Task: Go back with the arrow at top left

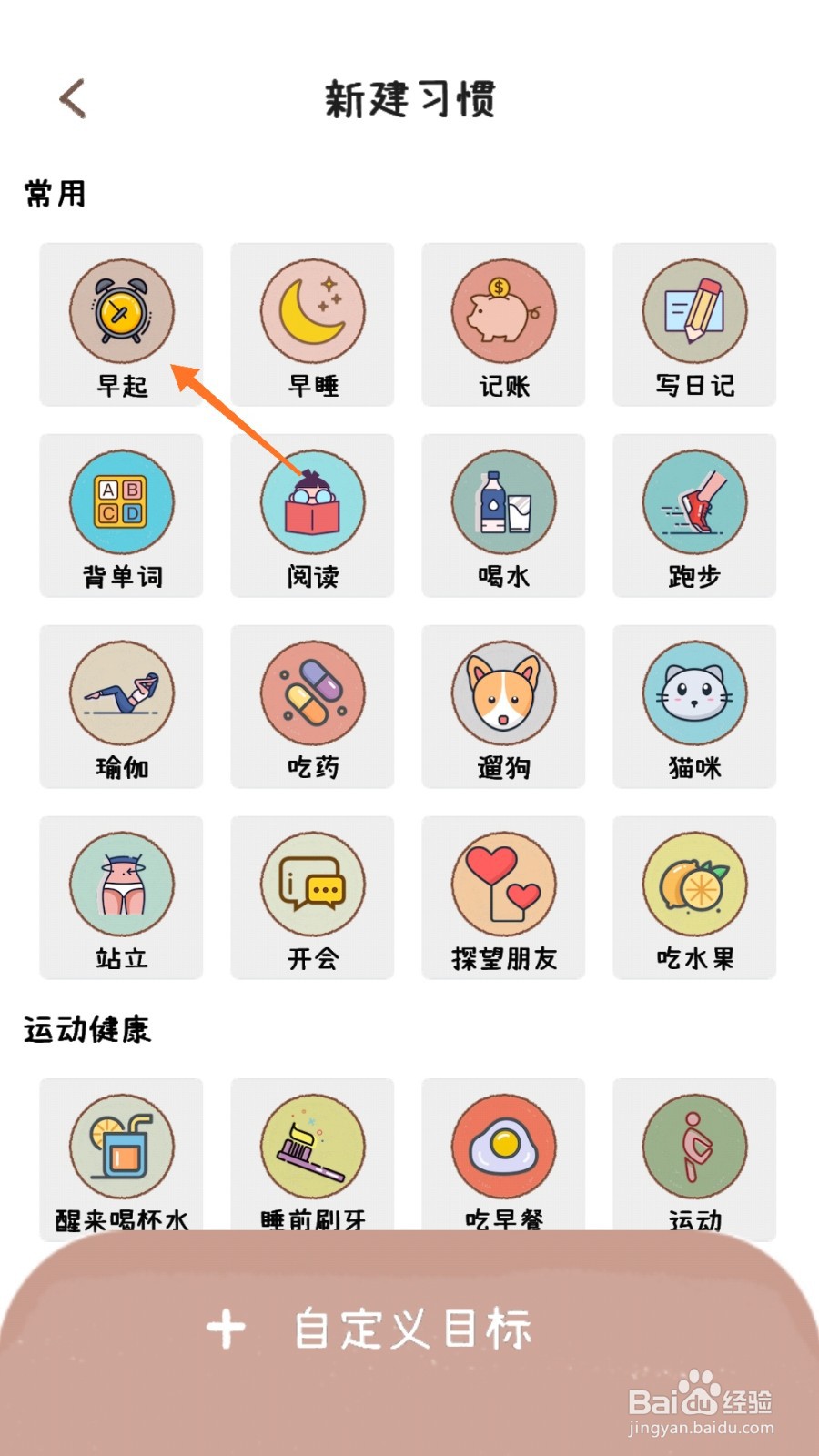Action: point(72,97)
